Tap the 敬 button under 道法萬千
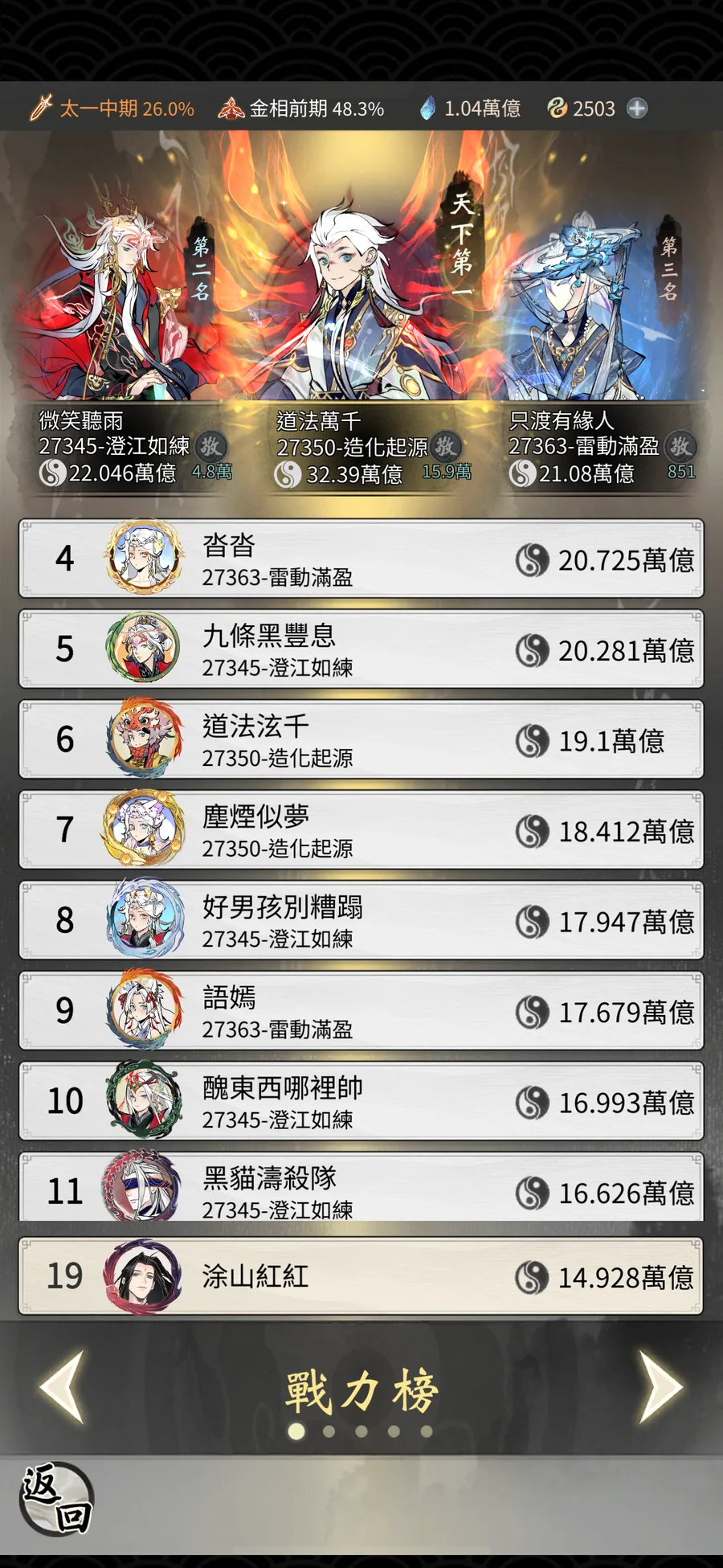The height and width of the screenshot is (1568, 723). point(446,446)
